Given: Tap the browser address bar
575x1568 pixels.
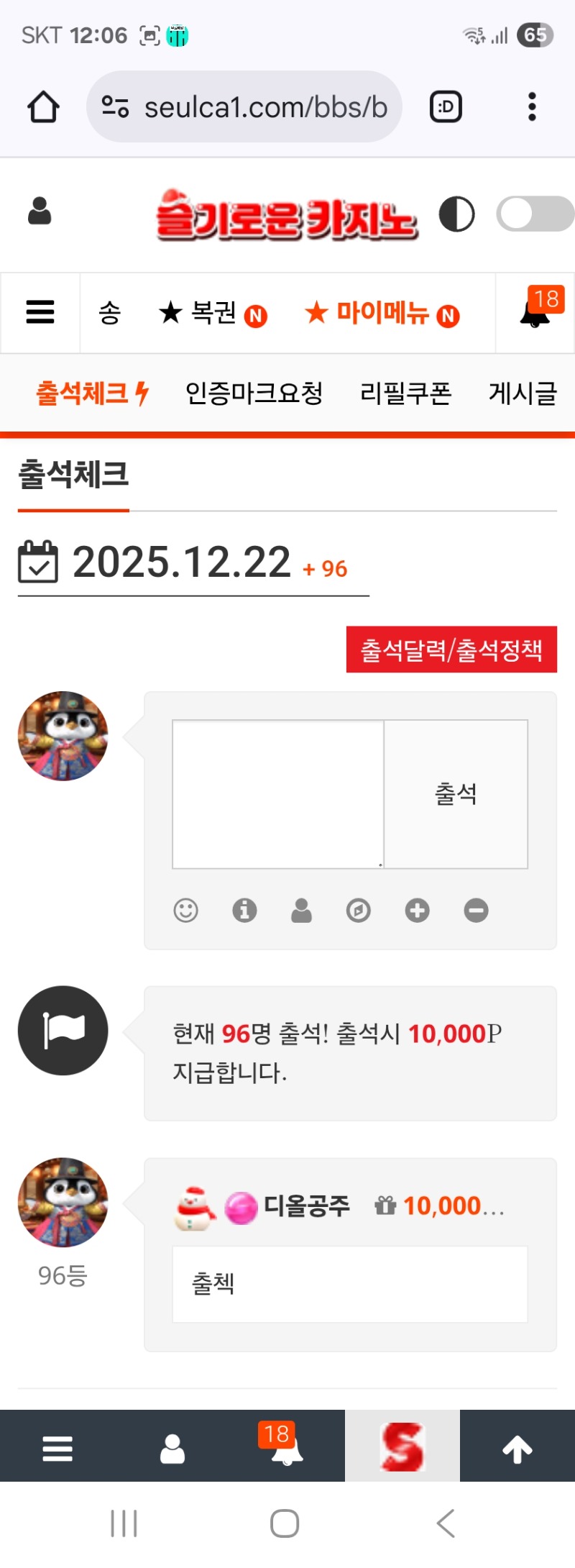Looking at the screenshot, I should click(244, 107).
